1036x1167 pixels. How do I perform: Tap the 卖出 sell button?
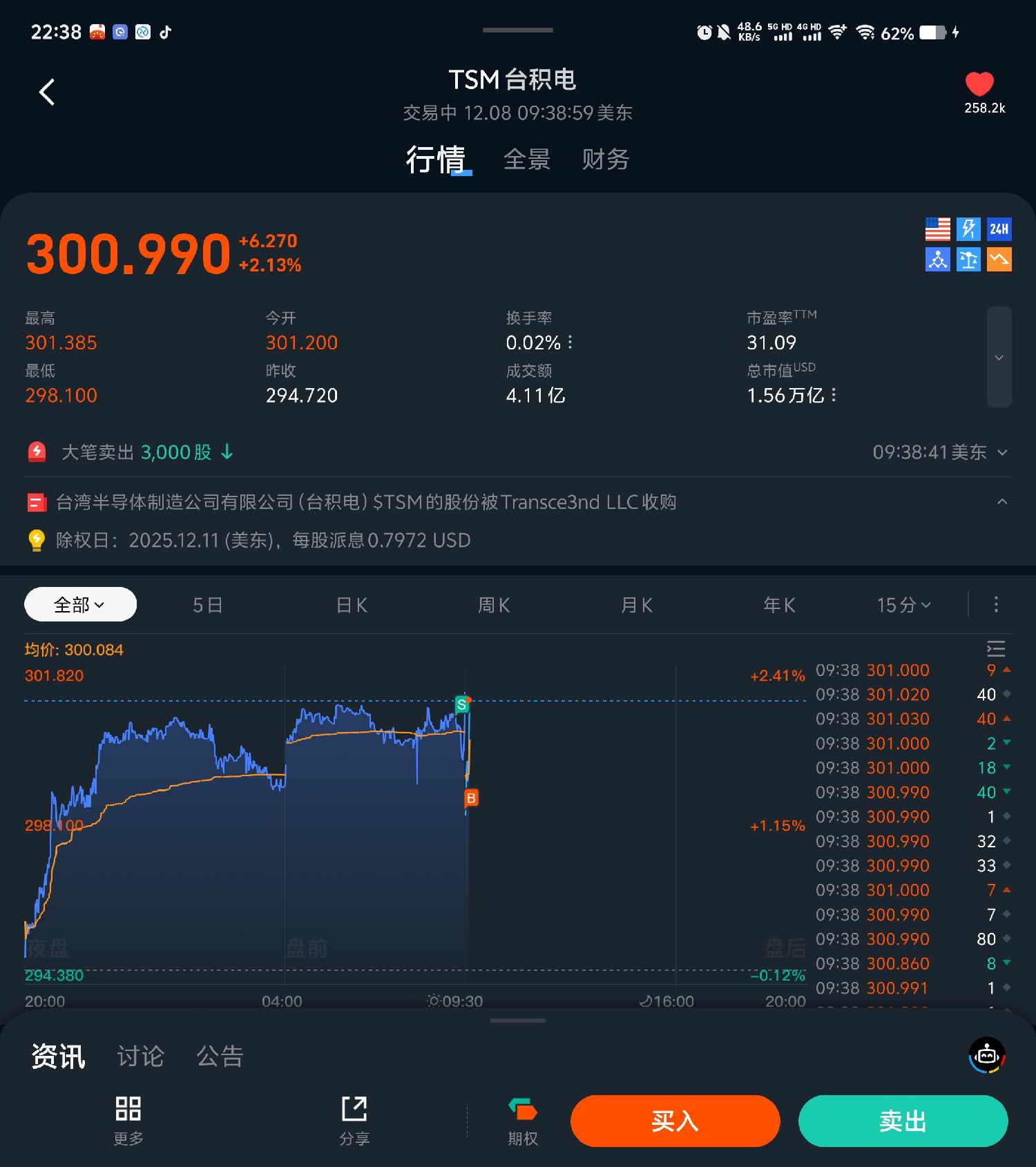(x=903, y=1120)
